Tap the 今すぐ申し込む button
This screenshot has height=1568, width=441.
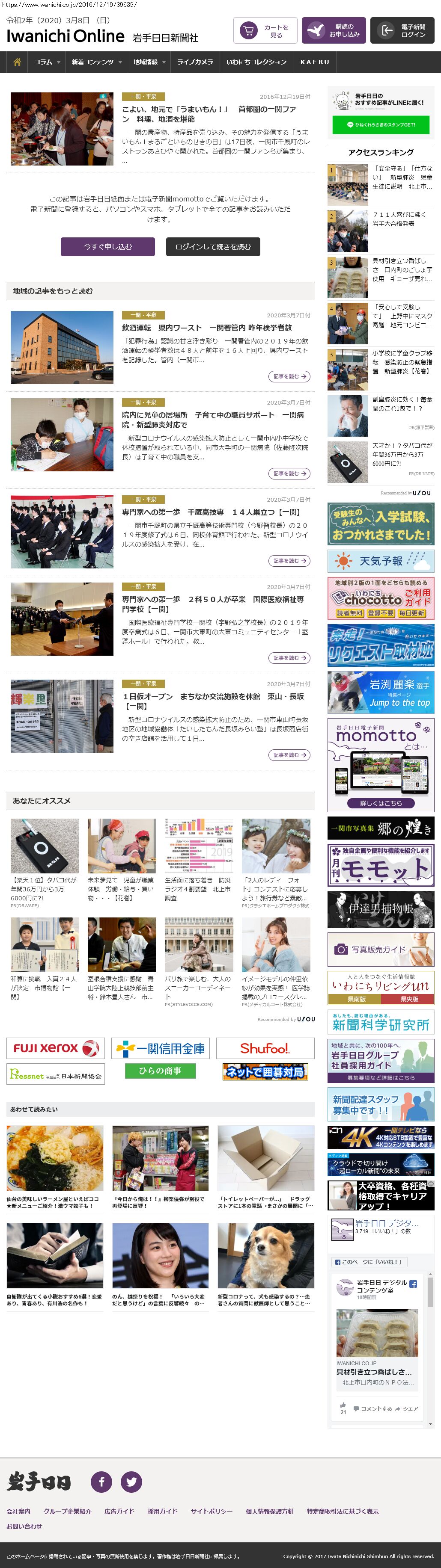pos(108,246)
